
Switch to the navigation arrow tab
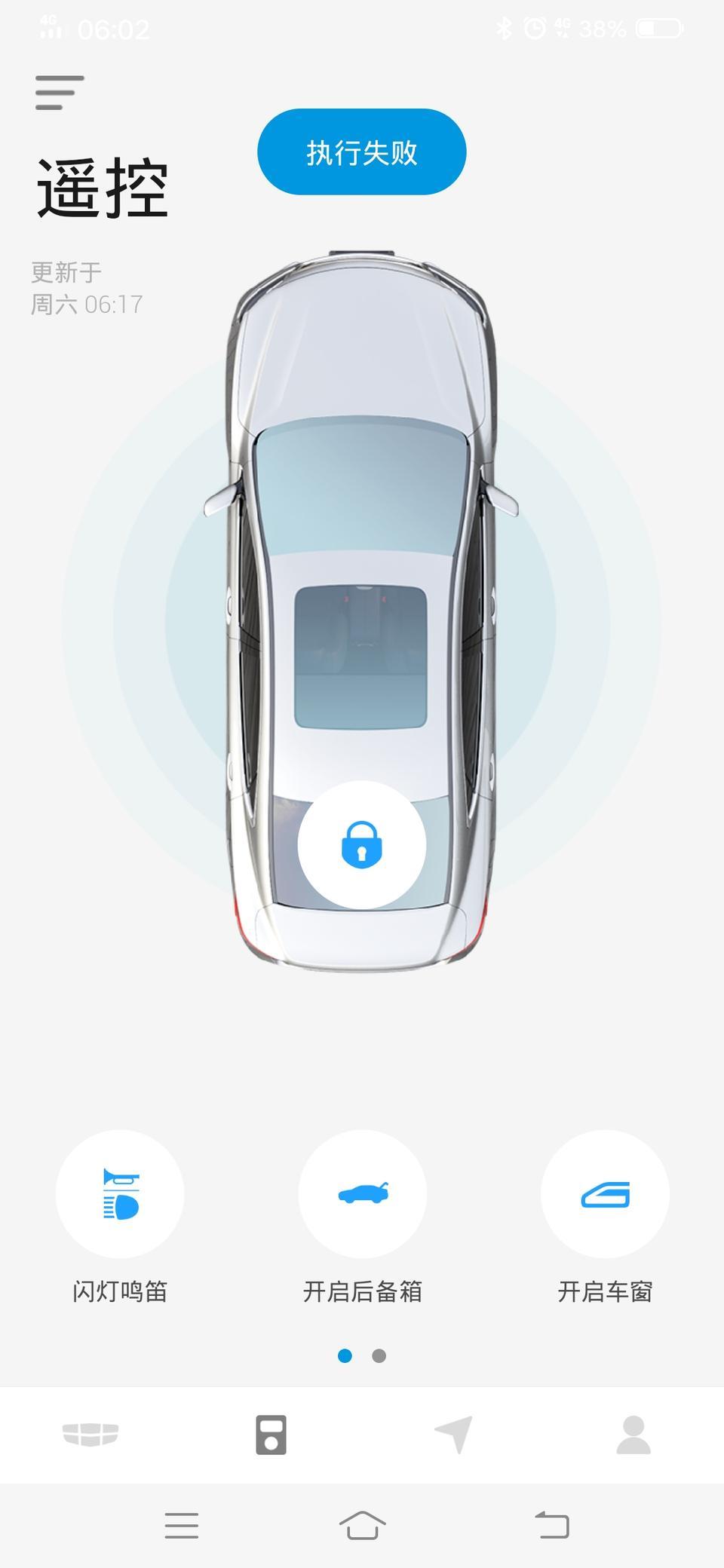tap(453, 1434)
